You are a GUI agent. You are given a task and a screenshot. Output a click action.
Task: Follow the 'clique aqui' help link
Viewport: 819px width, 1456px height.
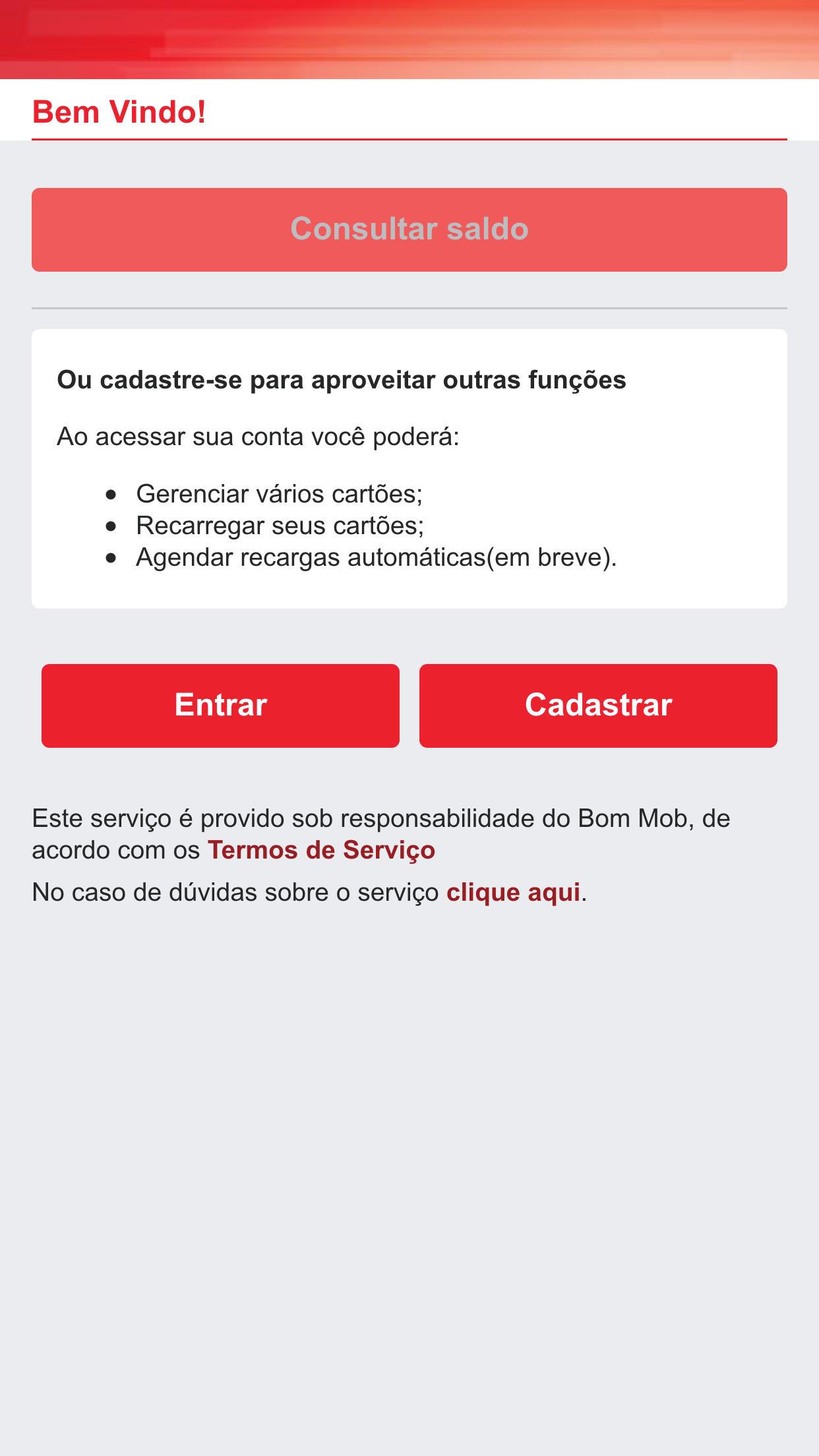[513, 892]
